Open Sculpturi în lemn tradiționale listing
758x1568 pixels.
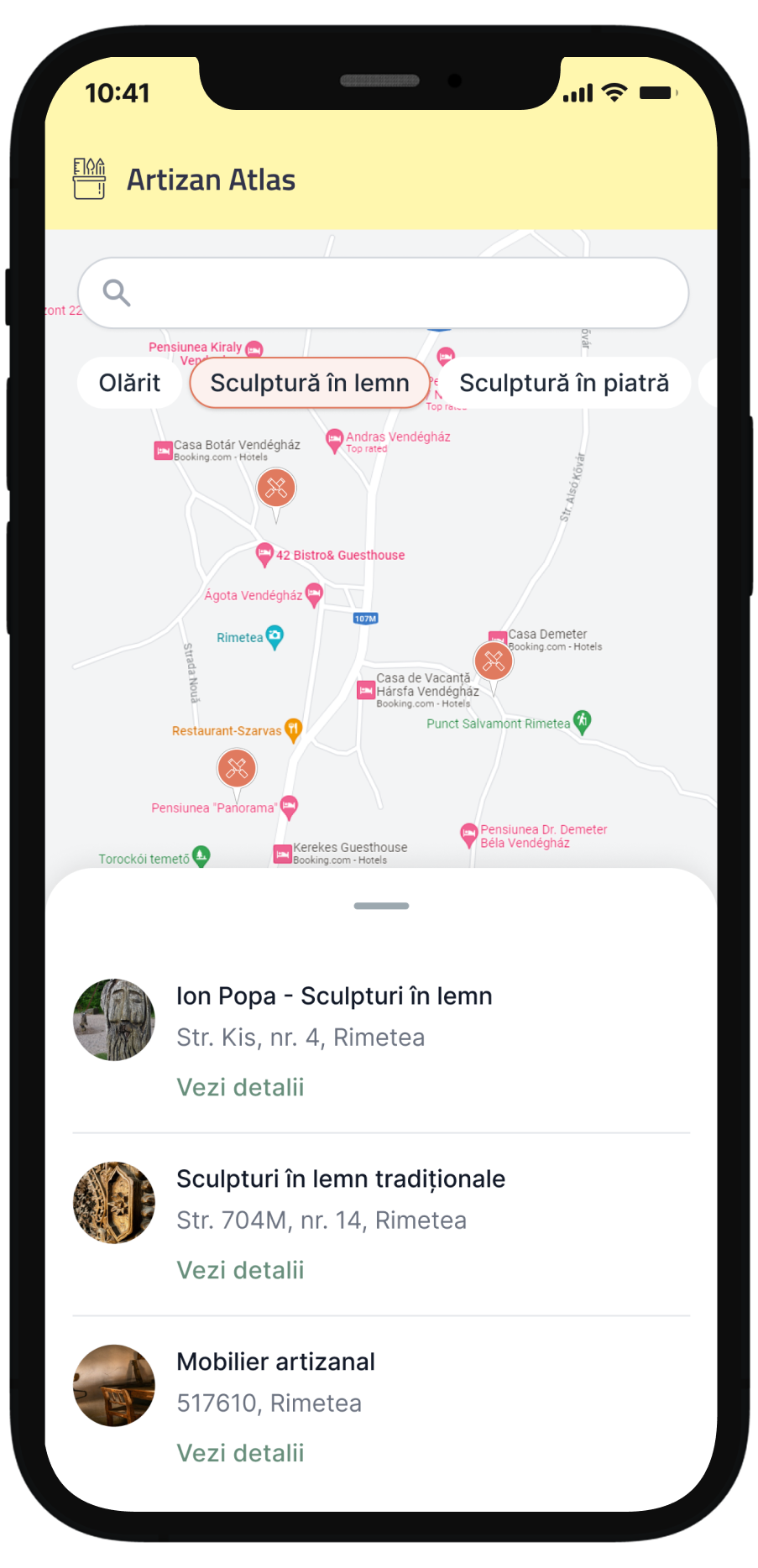click(340, 1179)
